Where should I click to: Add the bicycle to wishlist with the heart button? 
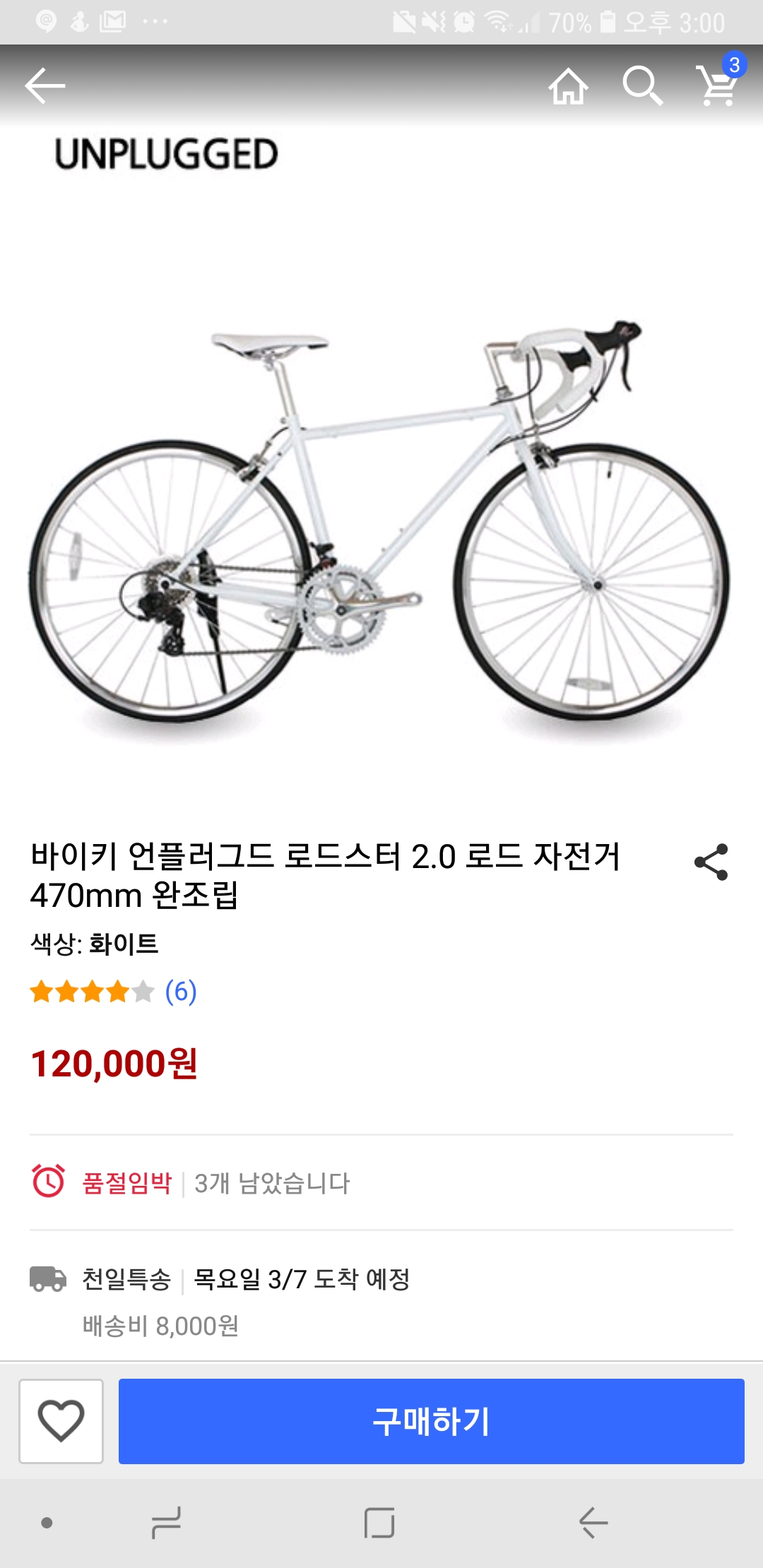pos(61,1420)
